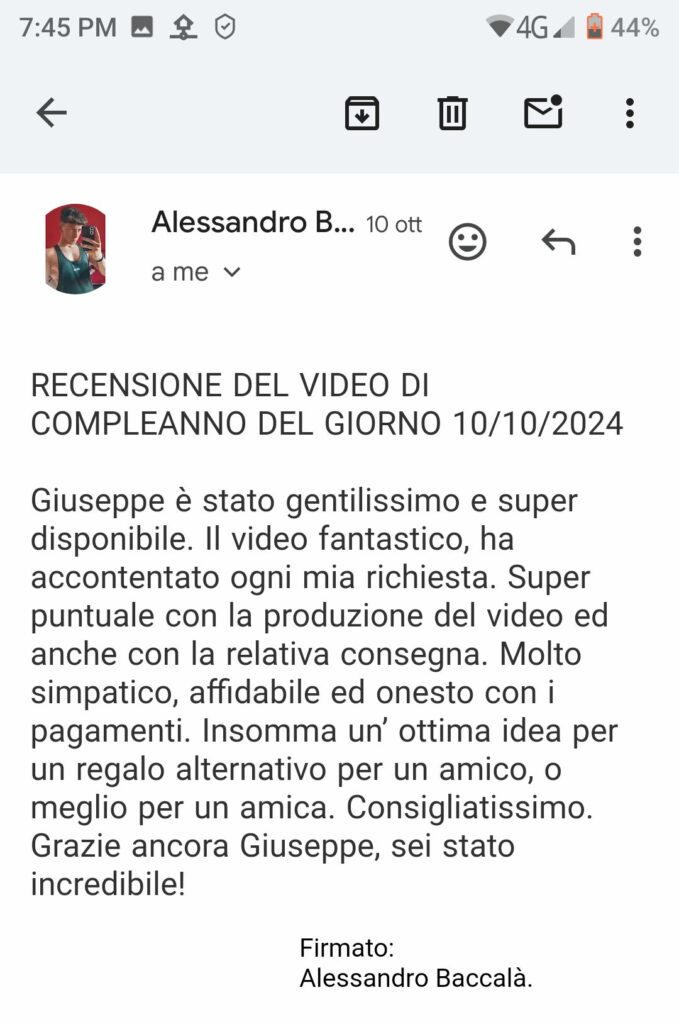
Task: Open Alessandro's profile picture
Action: point(76,249)
